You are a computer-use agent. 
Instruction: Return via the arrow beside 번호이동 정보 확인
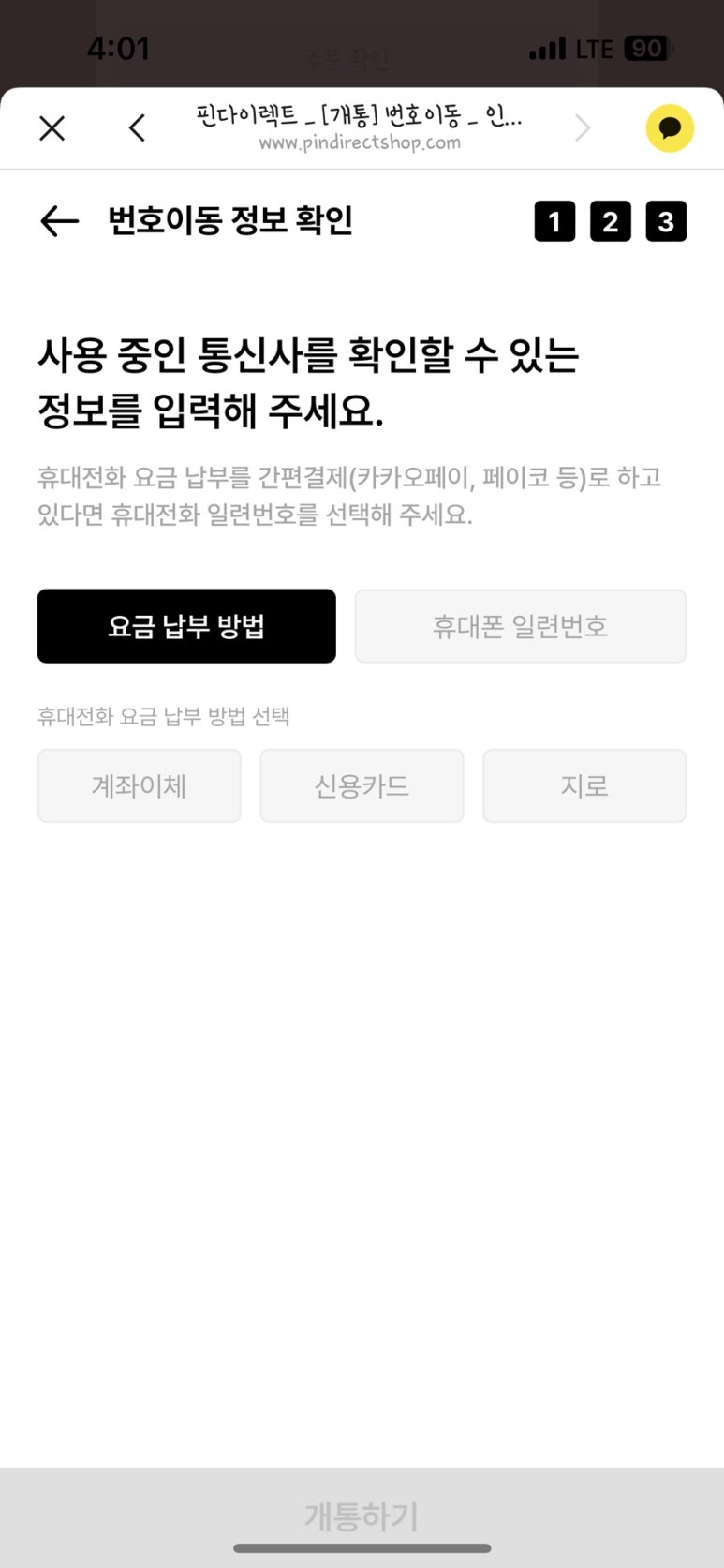(x=59, y=221)
